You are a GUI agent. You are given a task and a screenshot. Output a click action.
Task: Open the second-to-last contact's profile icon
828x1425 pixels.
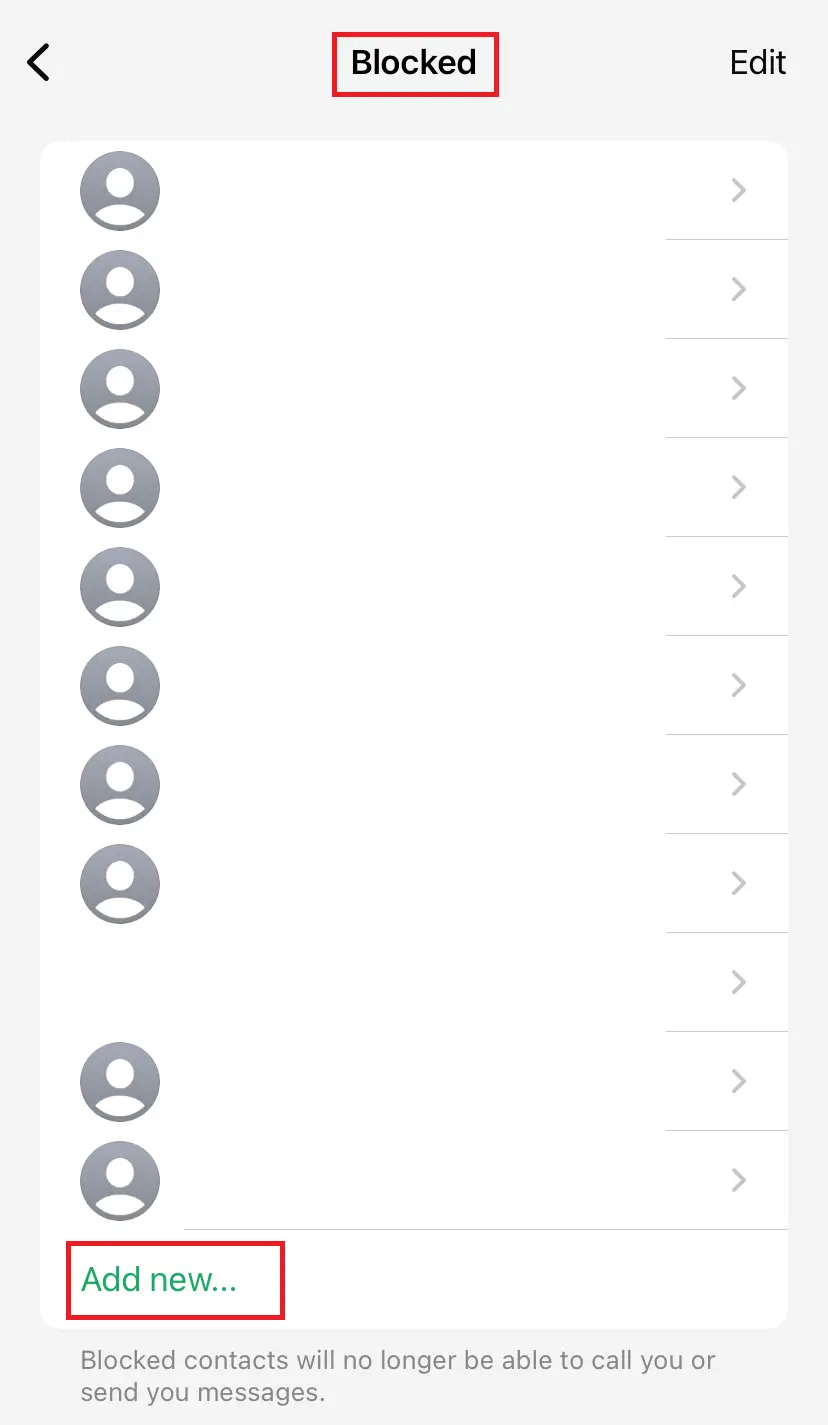120,1081
